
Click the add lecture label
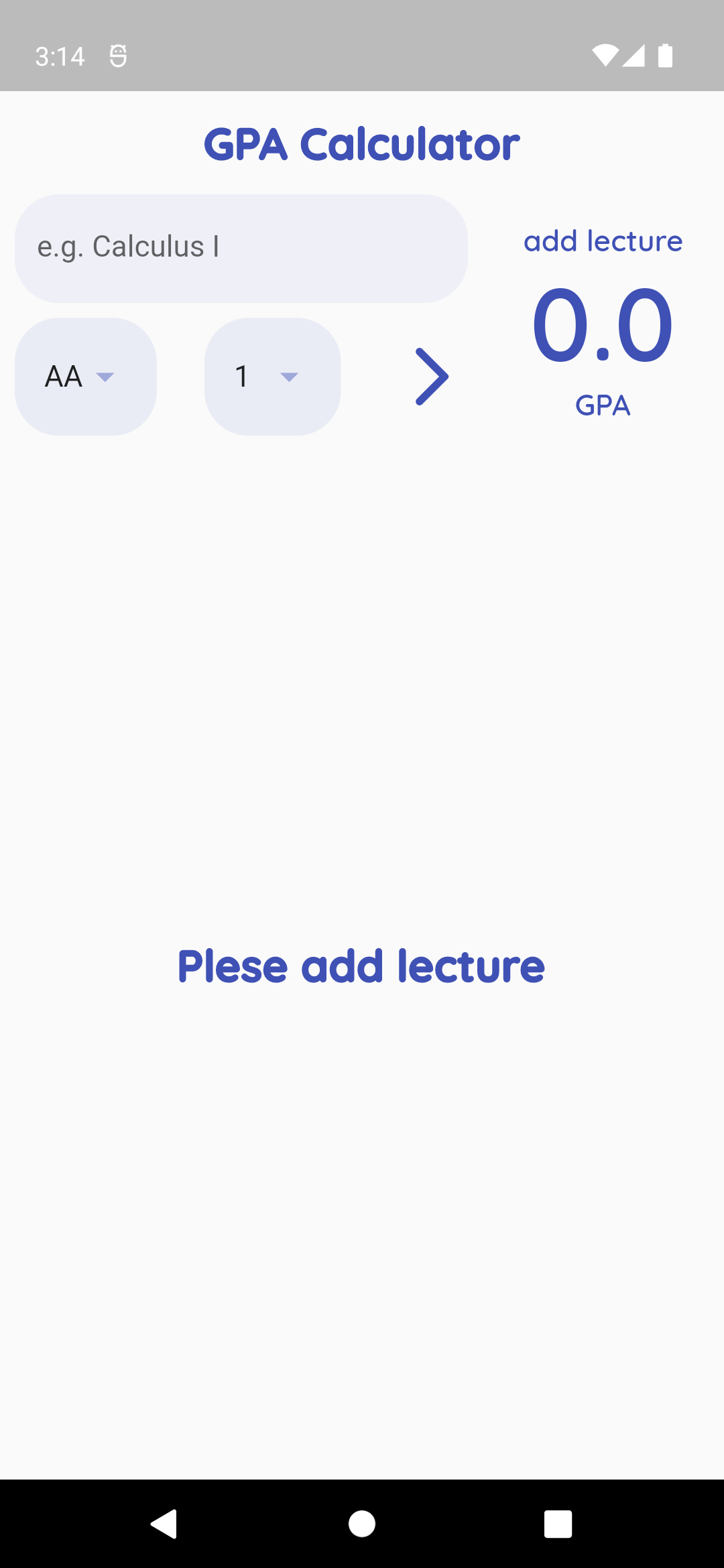(603, 241)
